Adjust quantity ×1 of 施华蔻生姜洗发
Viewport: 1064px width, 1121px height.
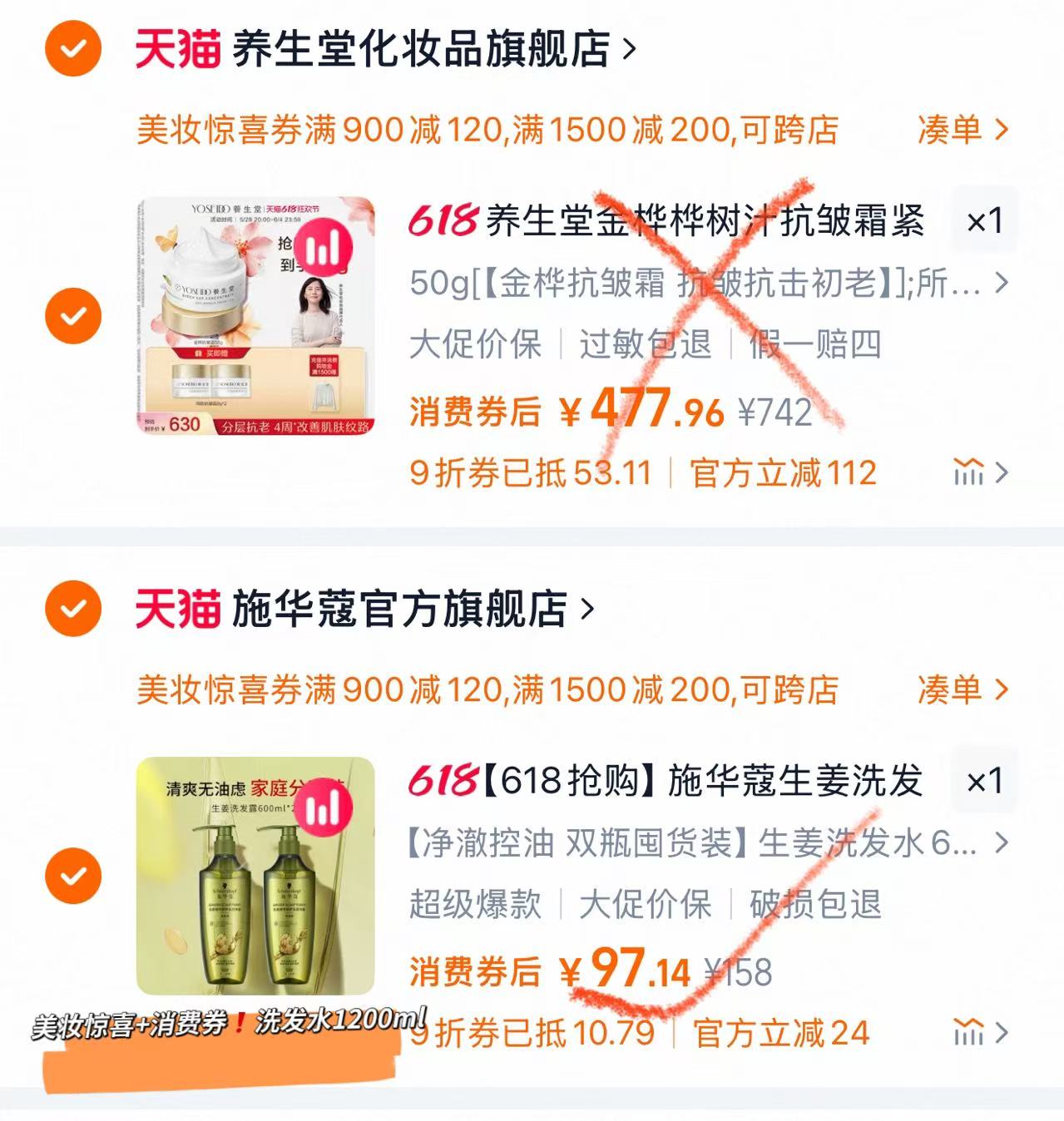tap(984, 781)
